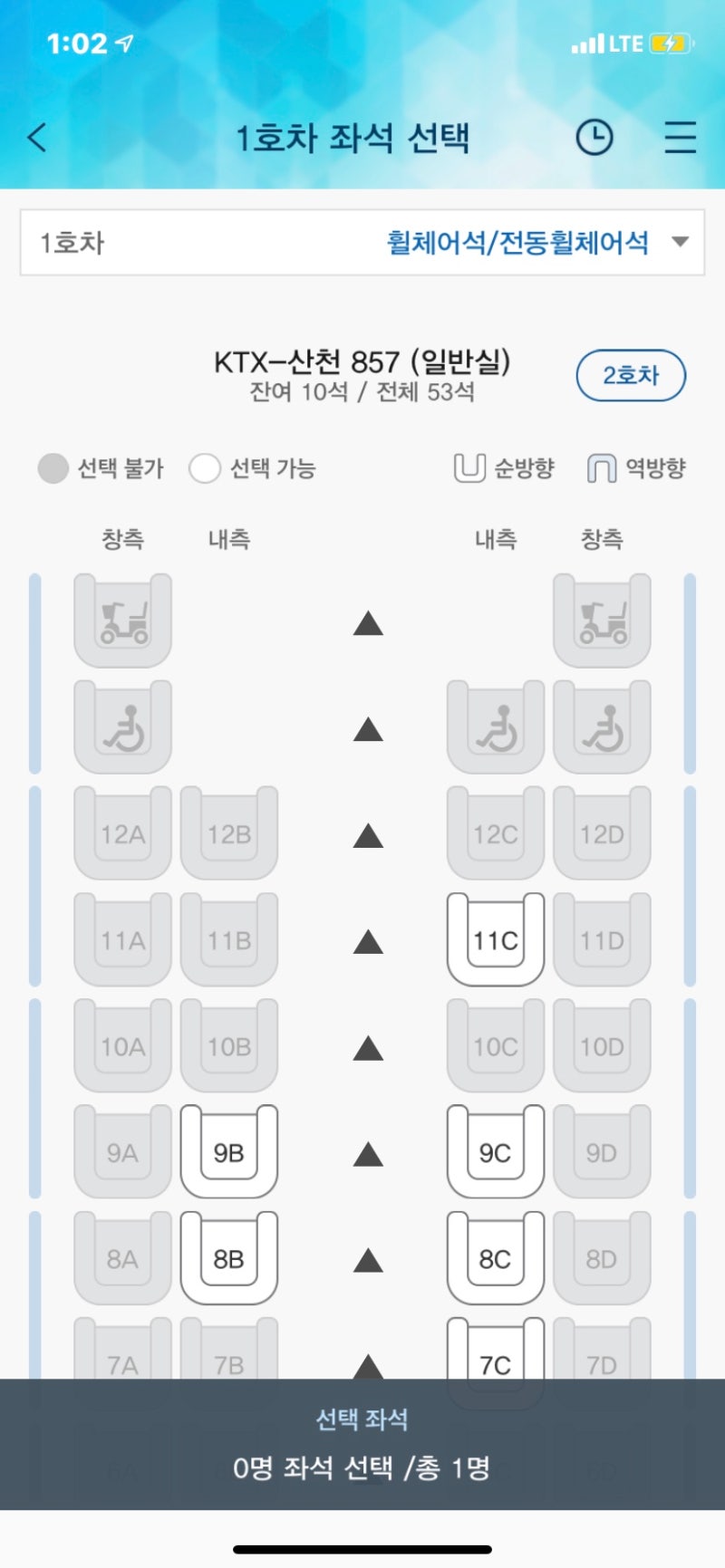
Task: Tap the leftmost wheelchair seat icon
Action: point(121,726)
